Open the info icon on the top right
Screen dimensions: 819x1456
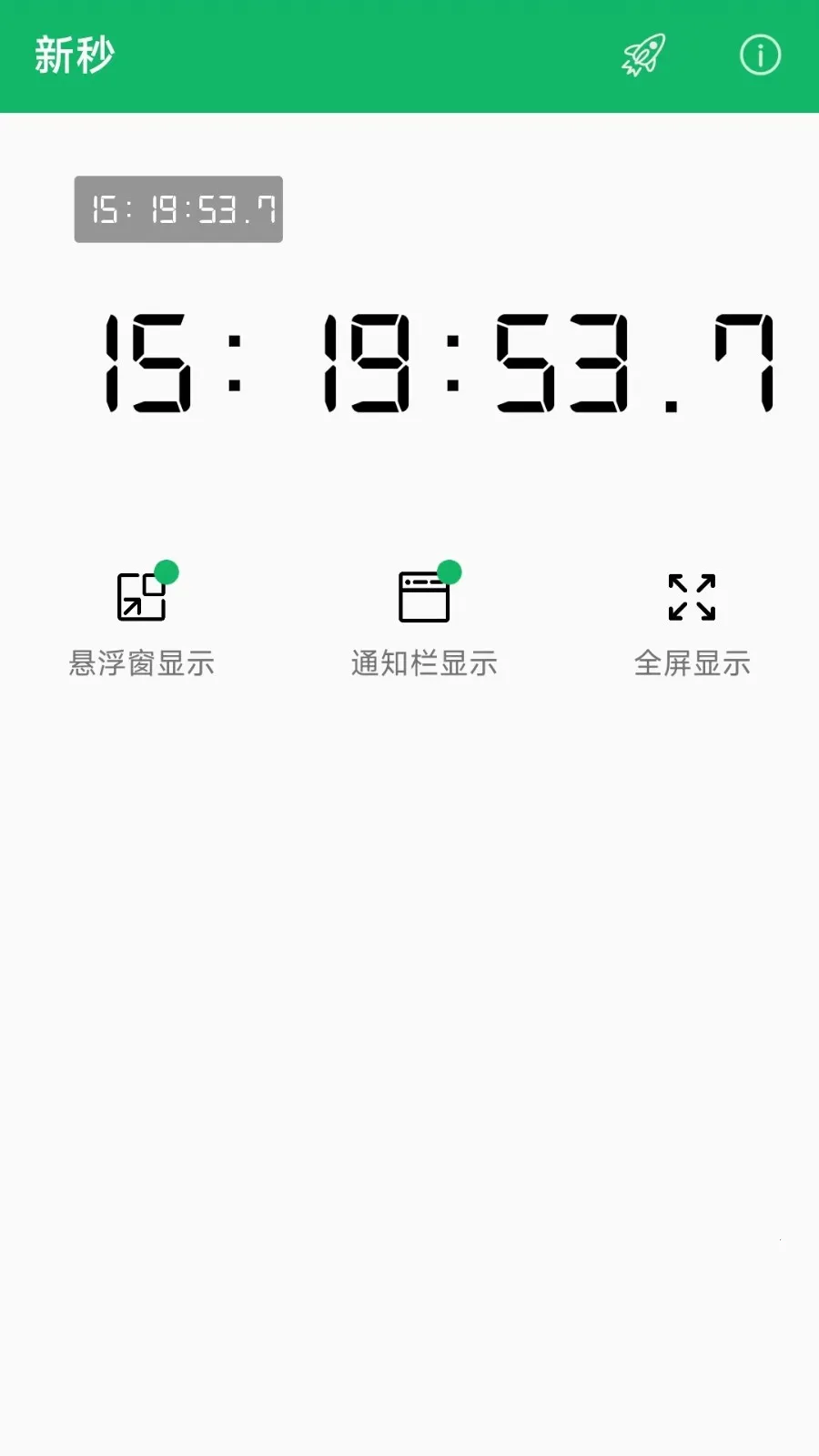coord(759,56)
